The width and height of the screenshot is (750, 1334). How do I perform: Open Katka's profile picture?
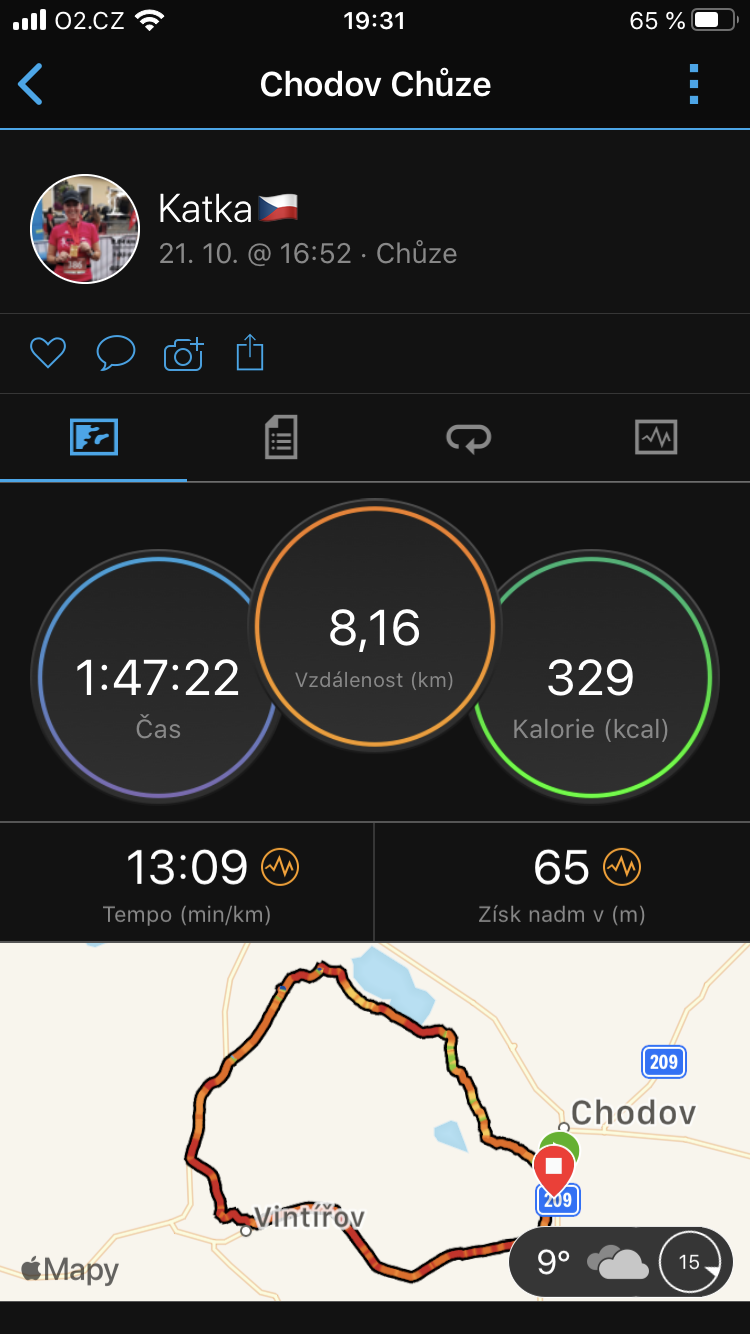tap(85, 229)
